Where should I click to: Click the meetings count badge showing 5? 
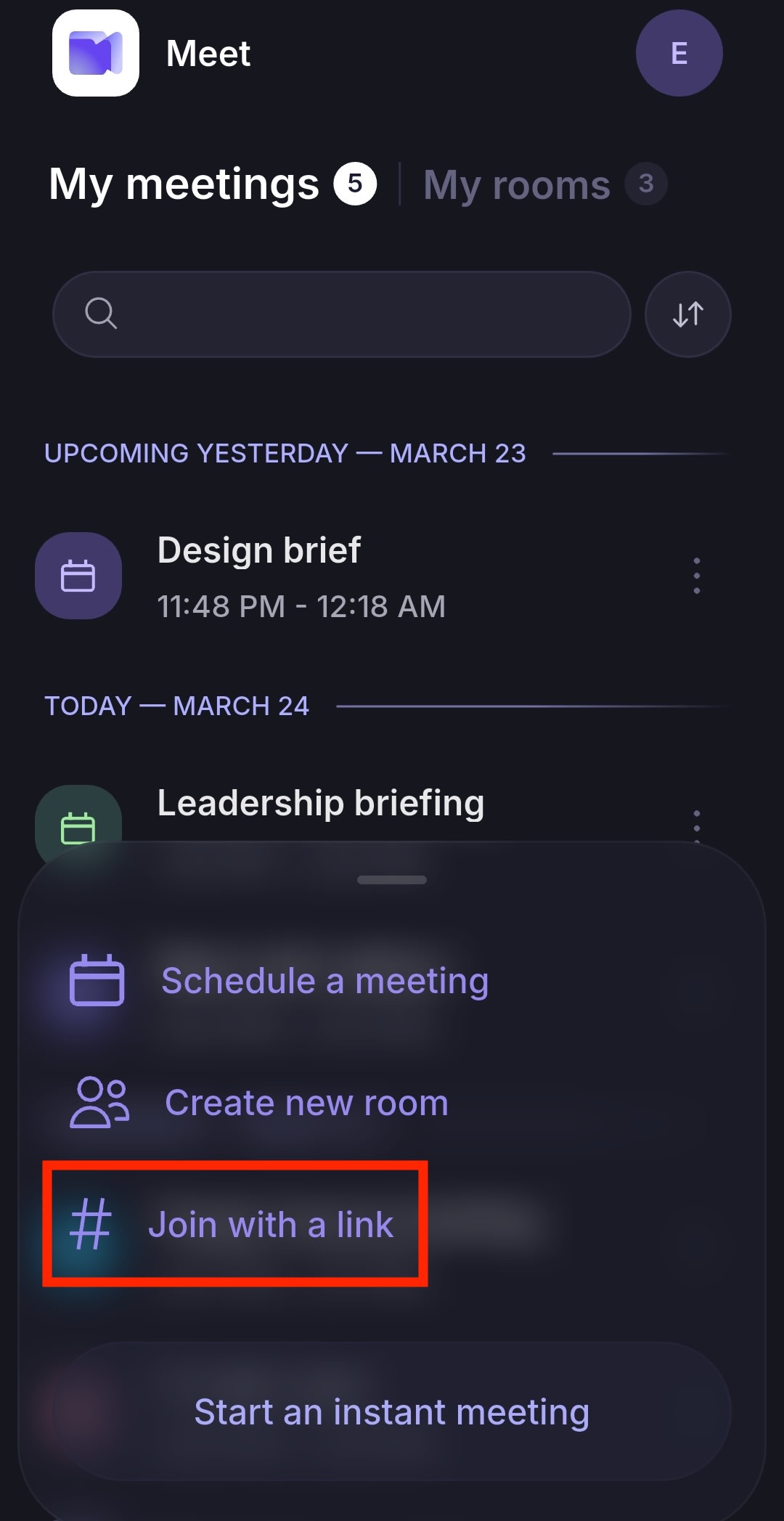click(355, 183)
